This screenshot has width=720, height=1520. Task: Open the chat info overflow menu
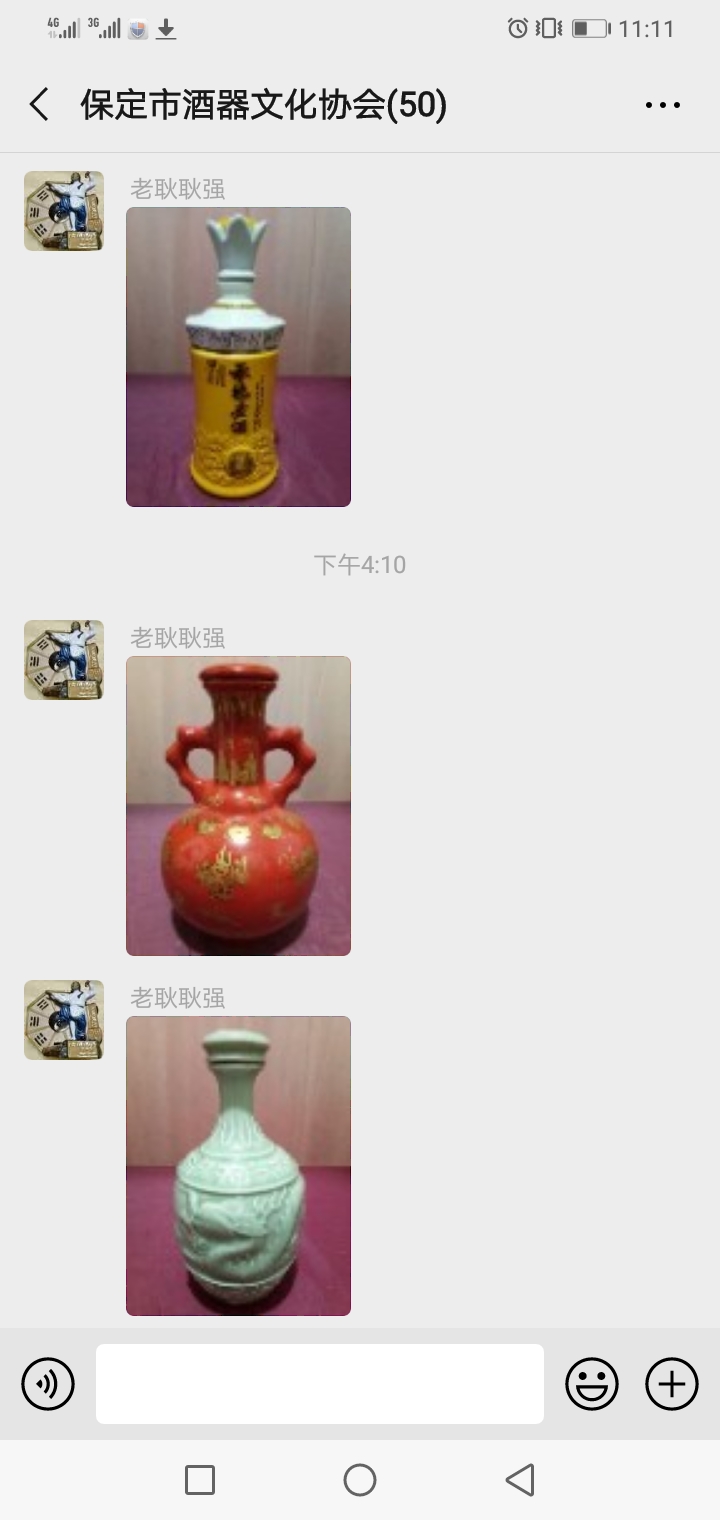coord(662,105)
